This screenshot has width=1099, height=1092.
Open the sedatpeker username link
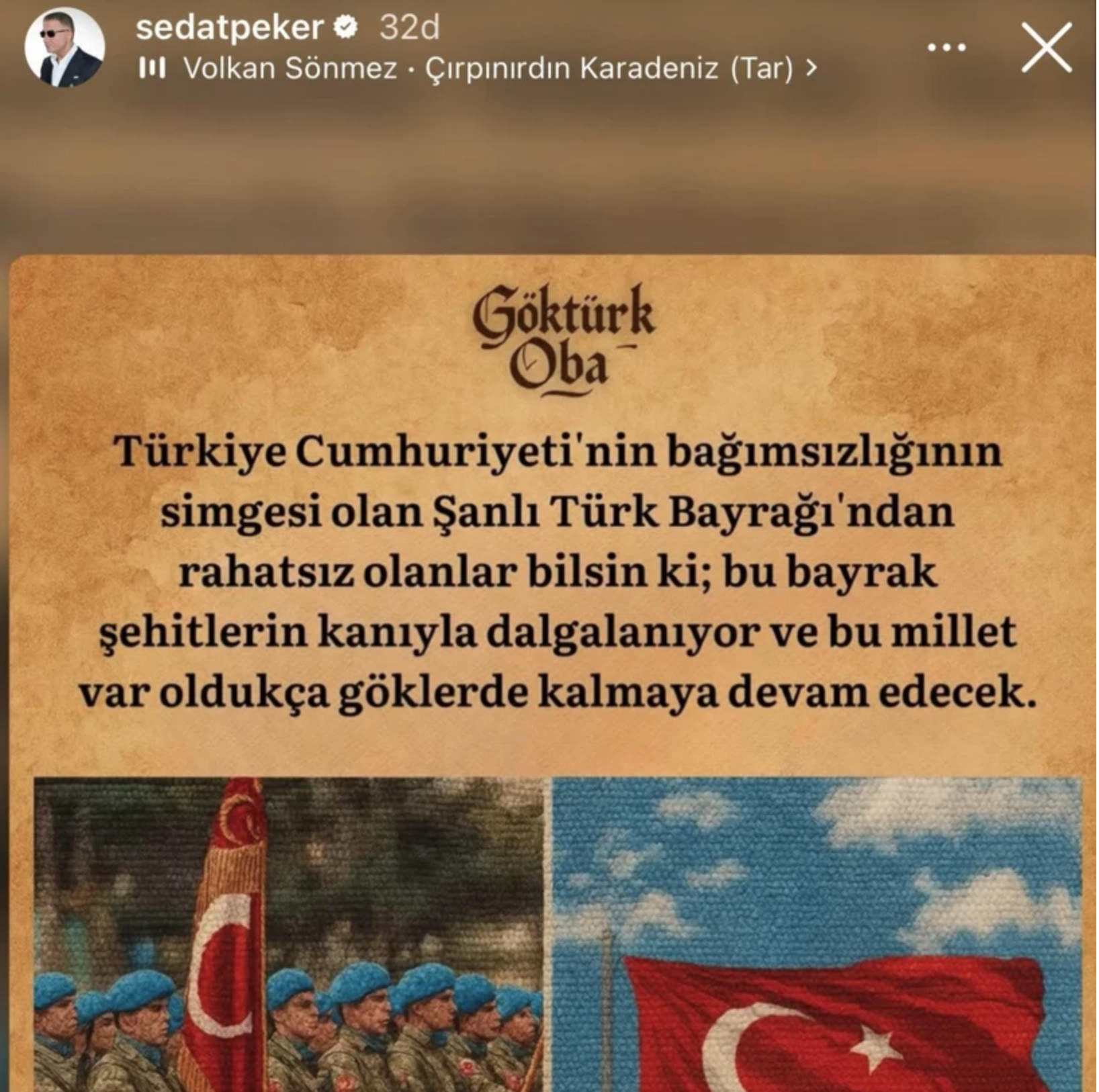(230, 28)
